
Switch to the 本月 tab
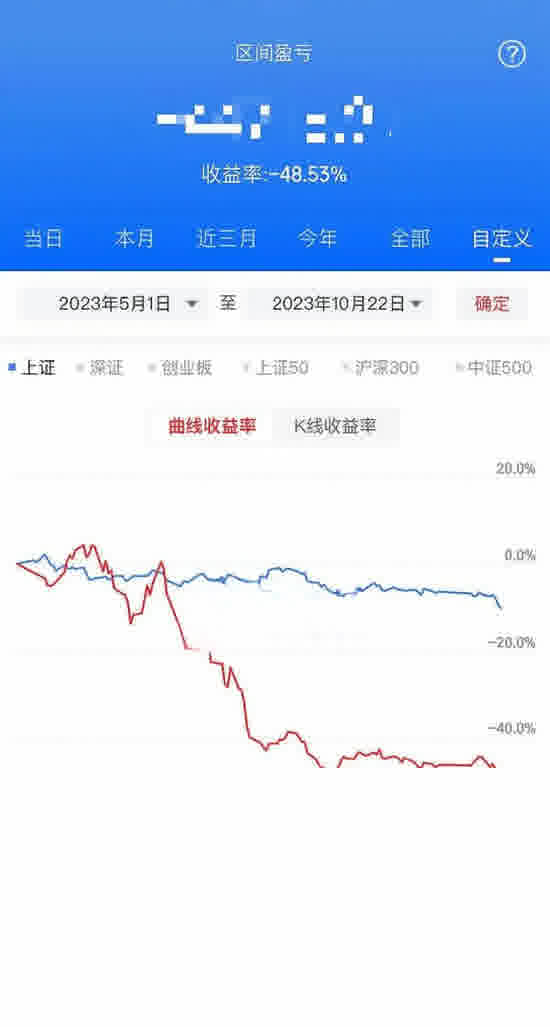point(134,238)
